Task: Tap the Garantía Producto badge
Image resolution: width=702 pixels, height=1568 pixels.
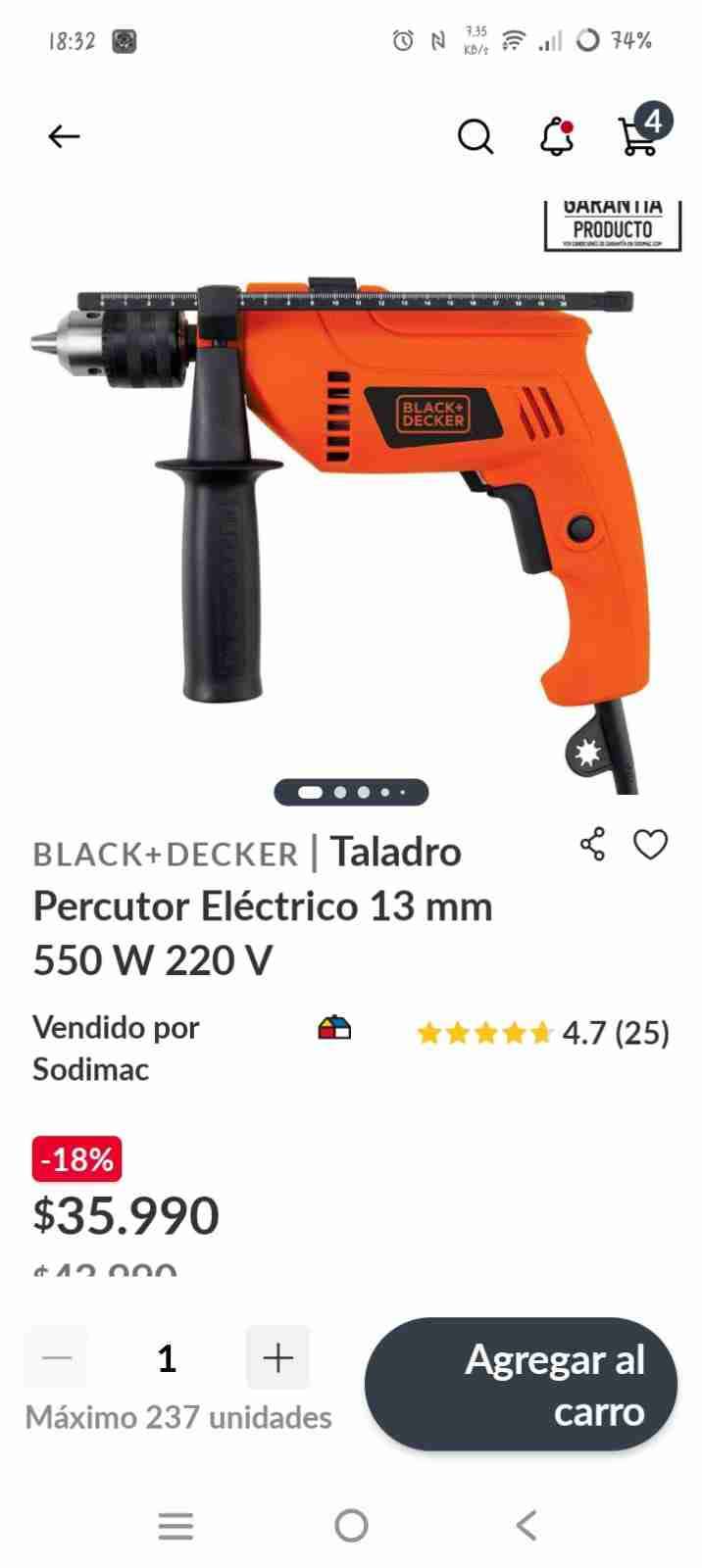Action: coord(612,225)
